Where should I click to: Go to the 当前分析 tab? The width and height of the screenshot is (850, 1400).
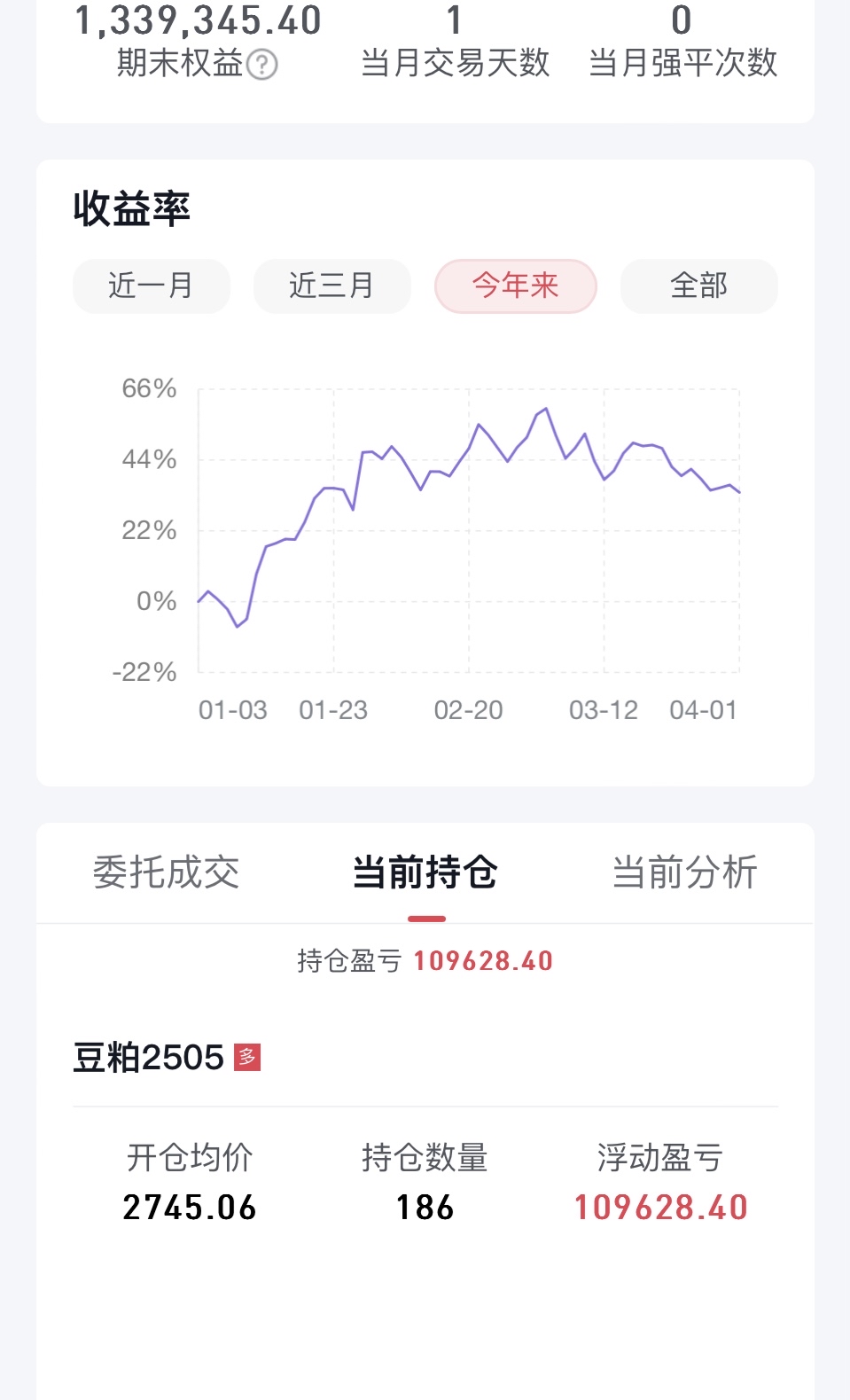pos(685,872)
